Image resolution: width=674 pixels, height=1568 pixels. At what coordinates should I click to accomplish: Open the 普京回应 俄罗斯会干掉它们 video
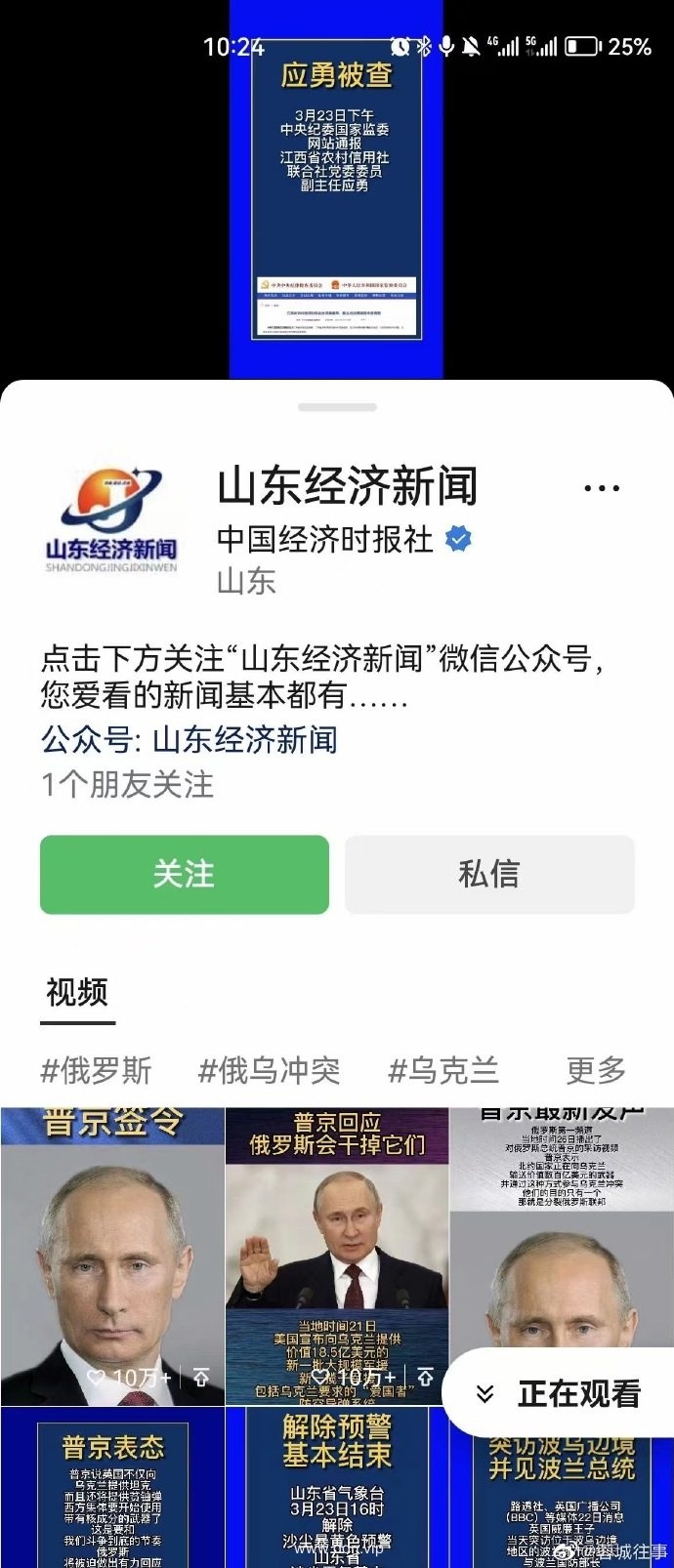click(336, 1255)
